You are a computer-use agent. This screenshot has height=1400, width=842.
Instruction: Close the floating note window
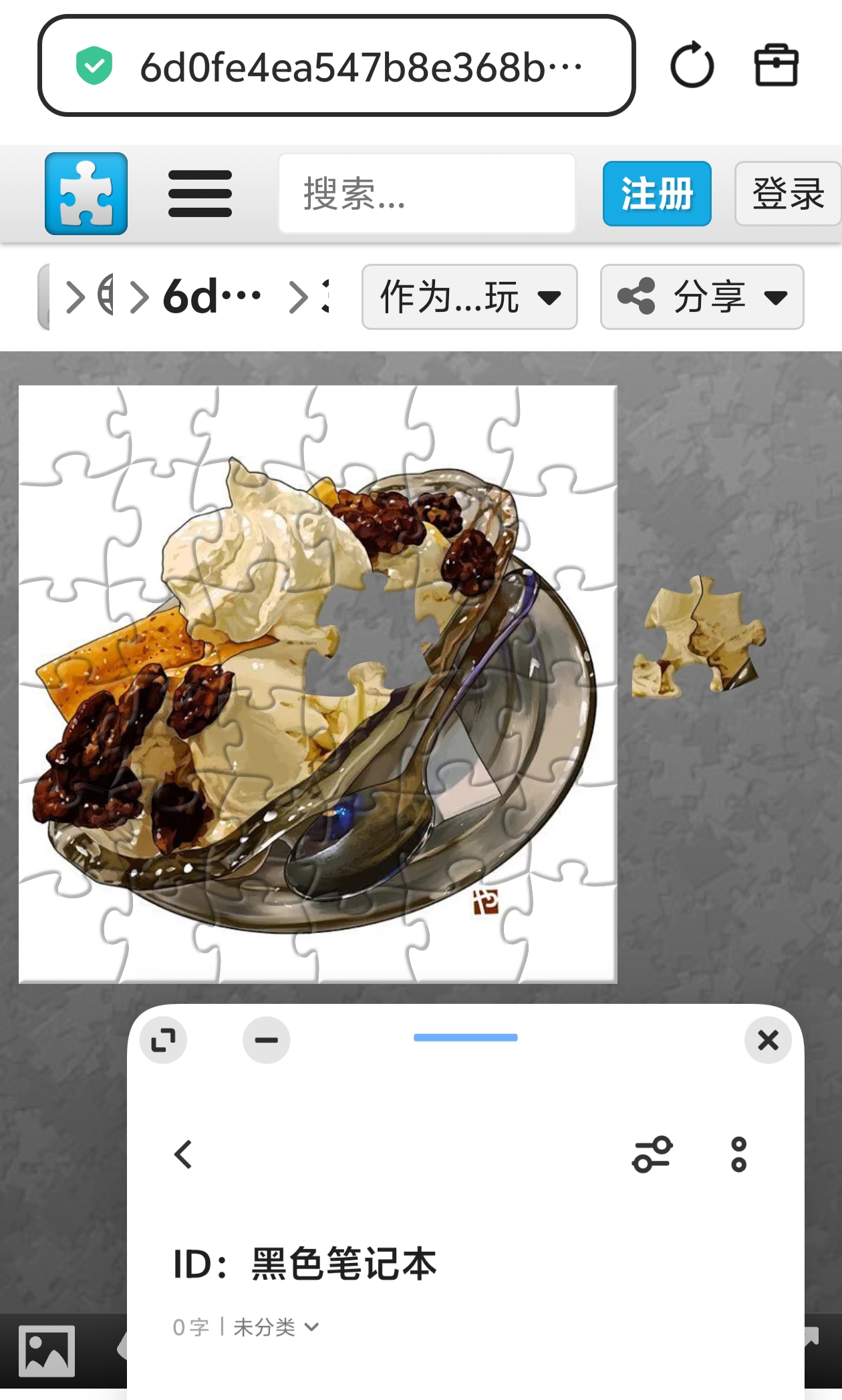coord(768,1040)
